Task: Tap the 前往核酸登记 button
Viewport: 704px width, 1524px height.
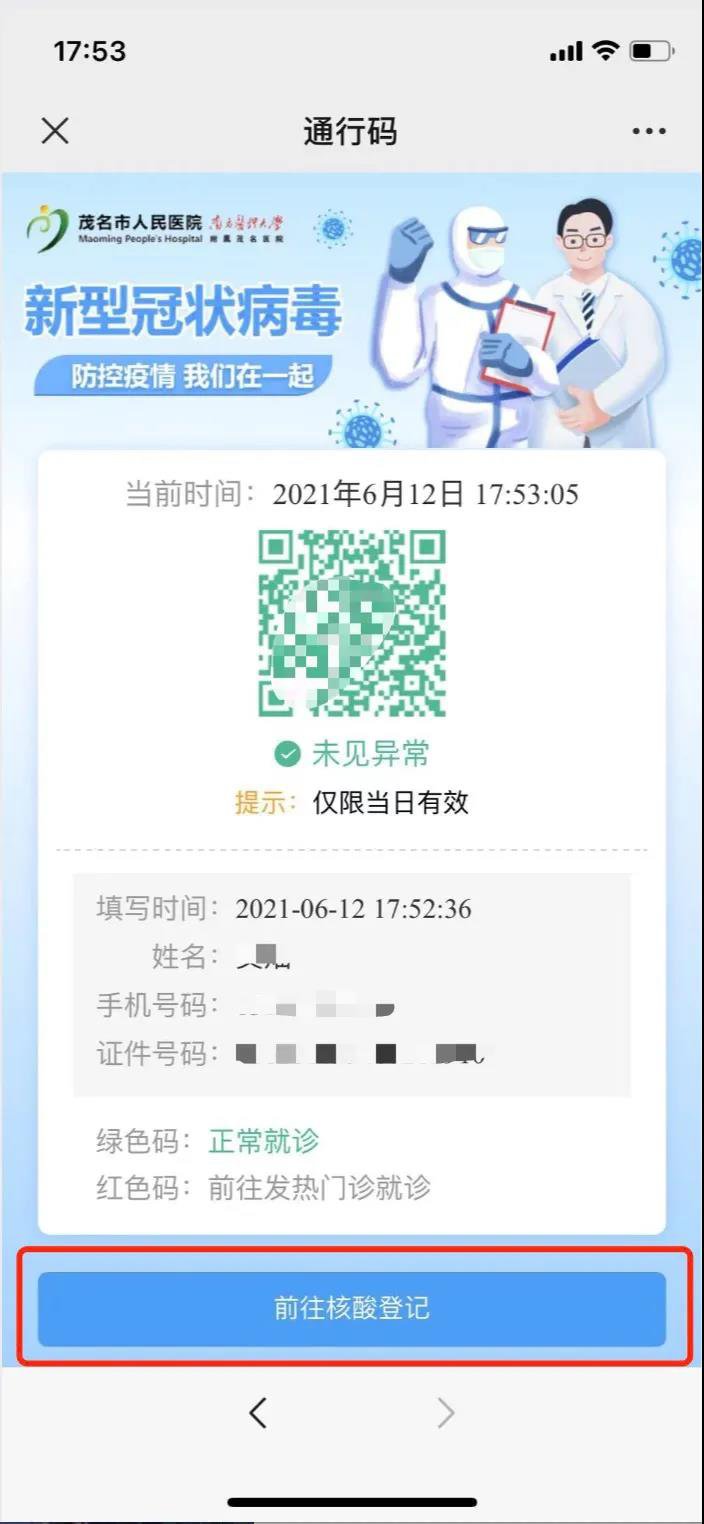Action: (352, 1308)
